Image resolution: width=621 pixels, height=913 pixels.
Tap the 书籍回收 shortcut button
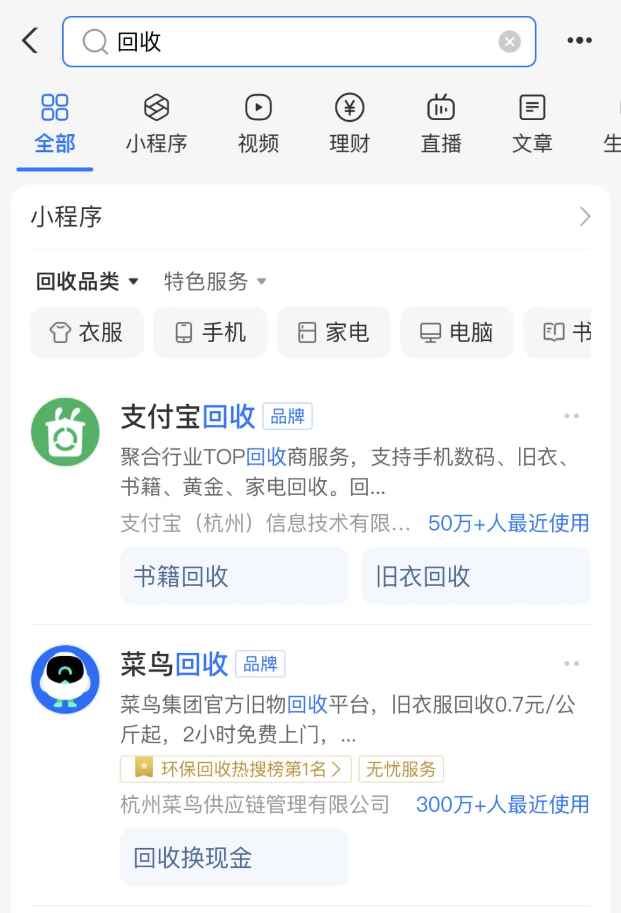click(x=234, y=576)
